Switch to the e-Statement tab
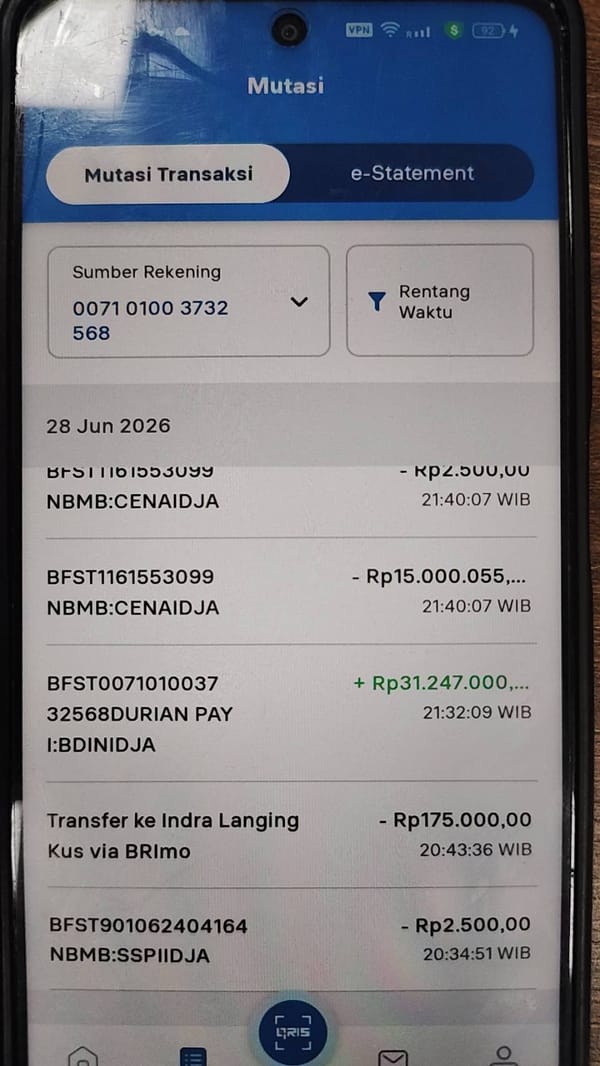This screenshot has height=1066, width=600. 412,173
